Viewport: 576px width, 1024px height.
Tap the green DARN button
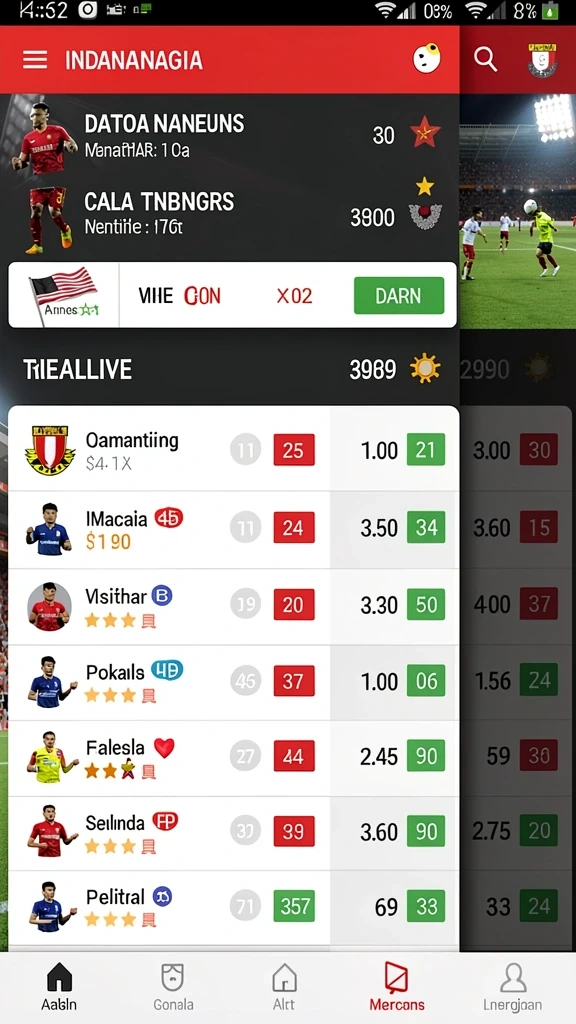(398, 295)
